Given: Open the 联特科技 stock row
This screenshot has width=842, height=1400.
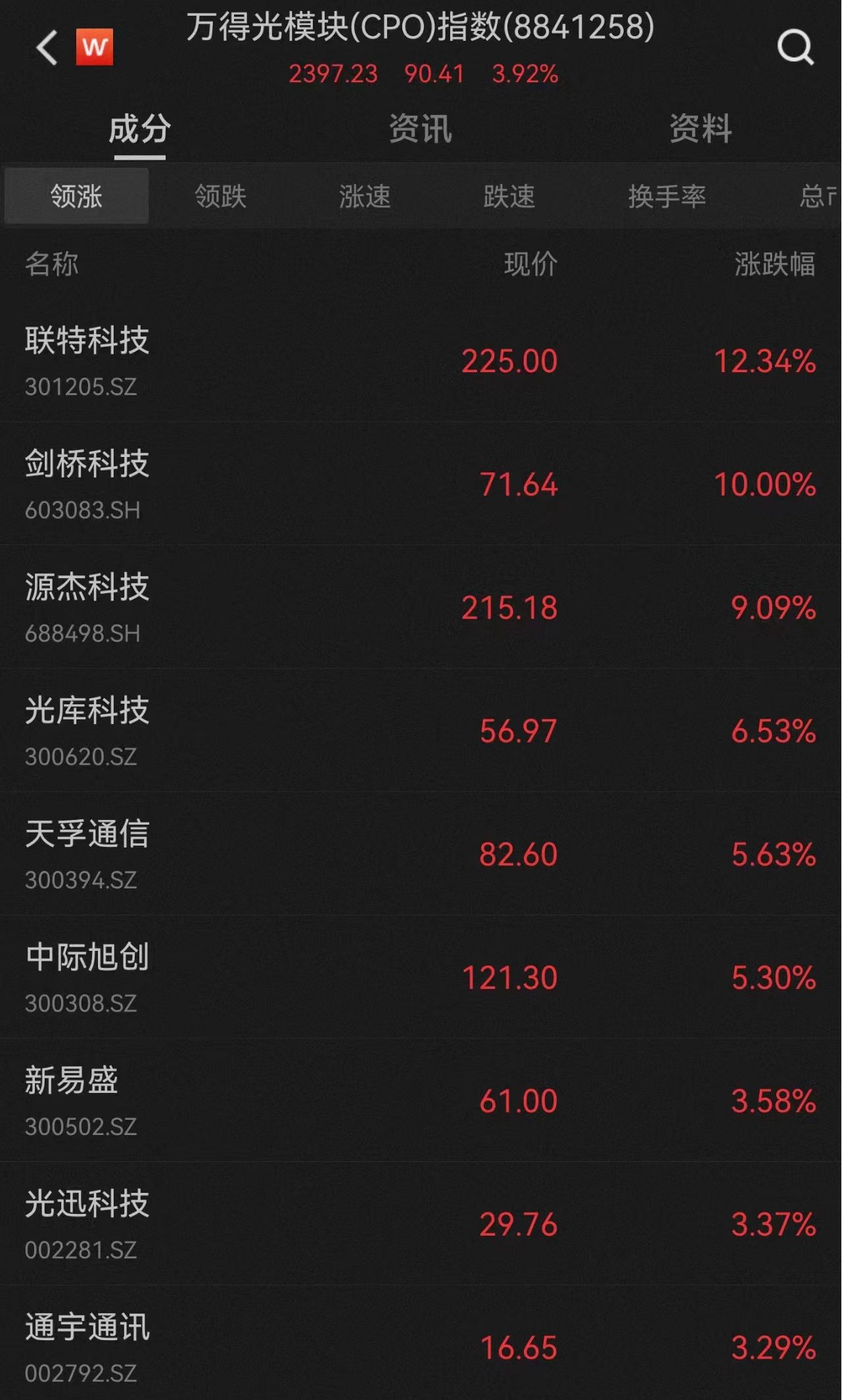Looking at the screenshot, I should pyautogui.click(x=421, y=360).
